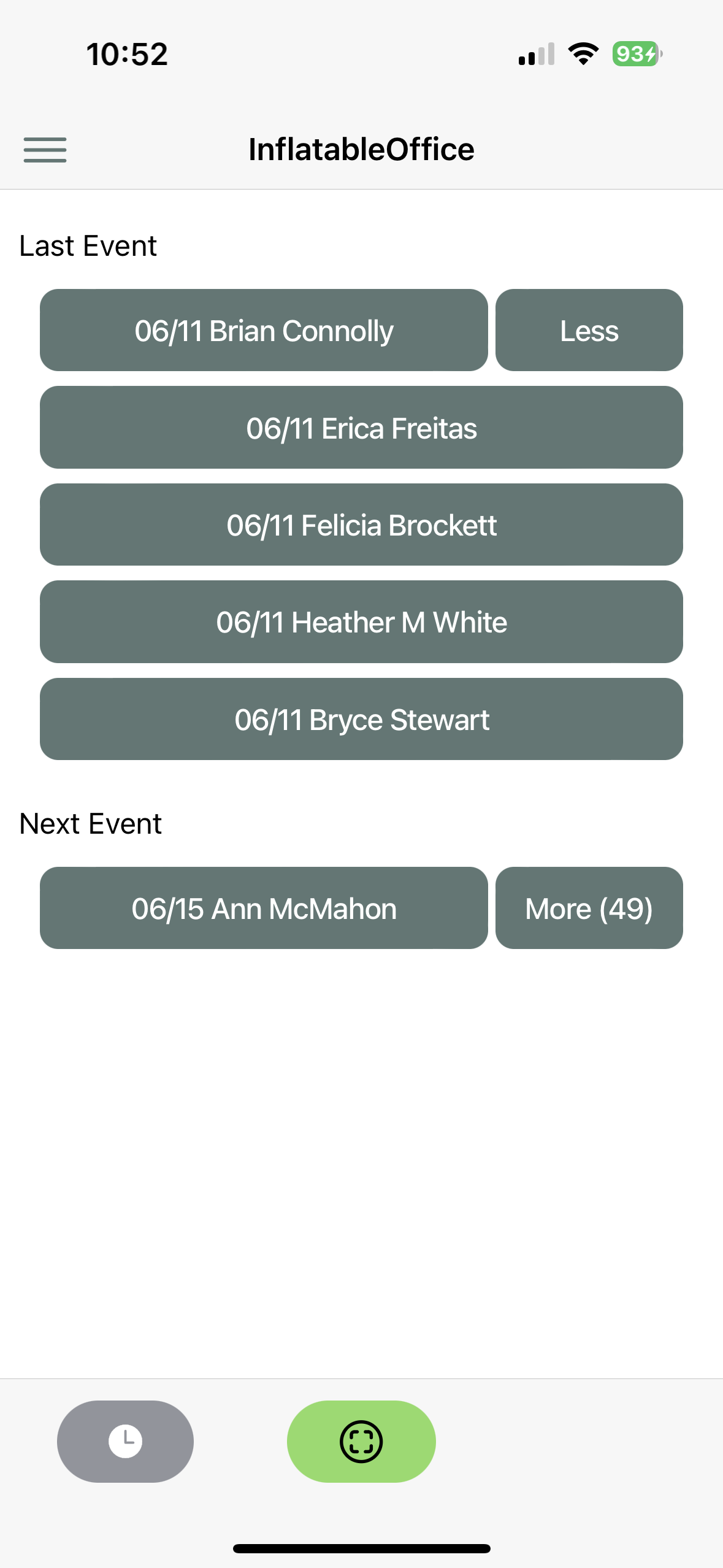Collapse last events with Less
This screenshot has width=723, height=1568.
pos(589,331)
